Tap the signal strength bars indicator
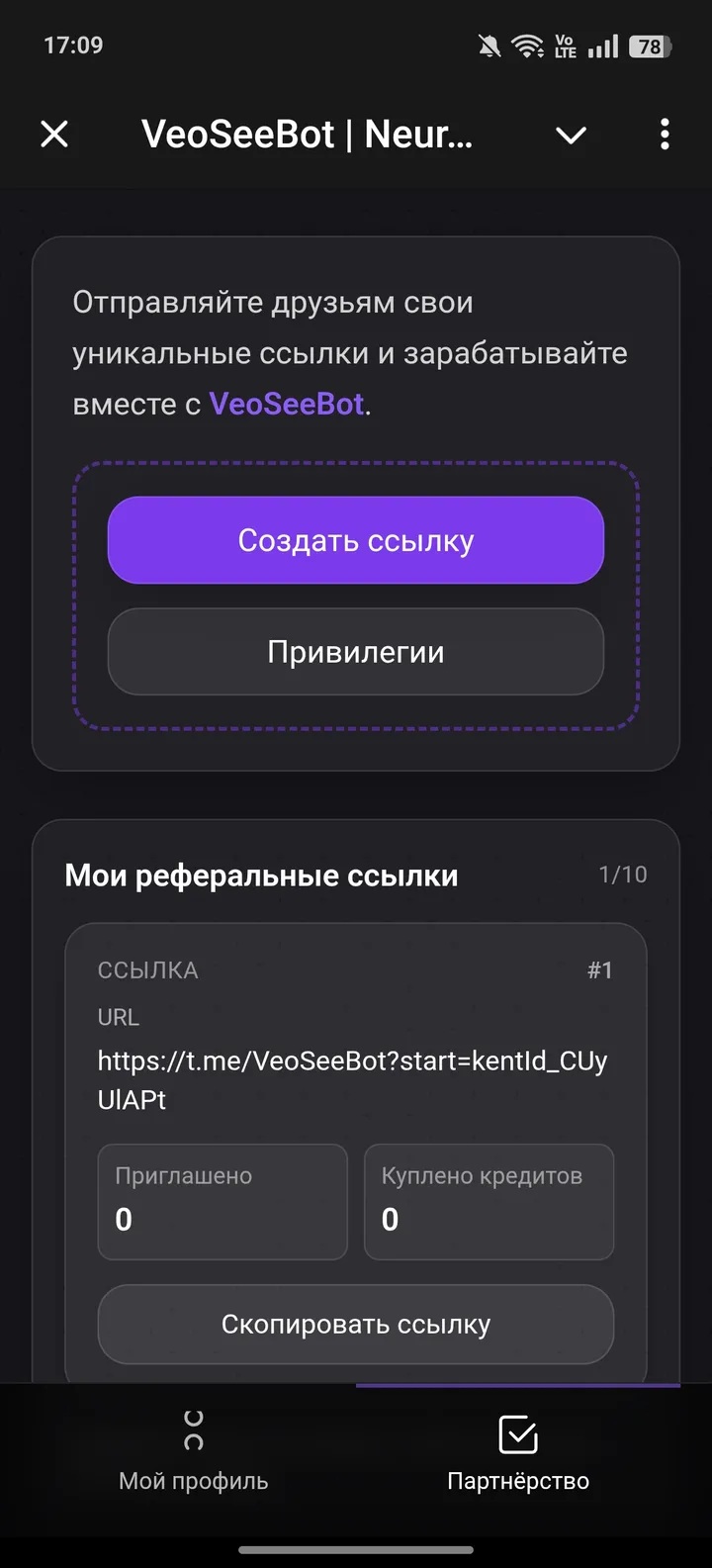The width and height of the screenshot is (712, 1568). pos(603,45)
